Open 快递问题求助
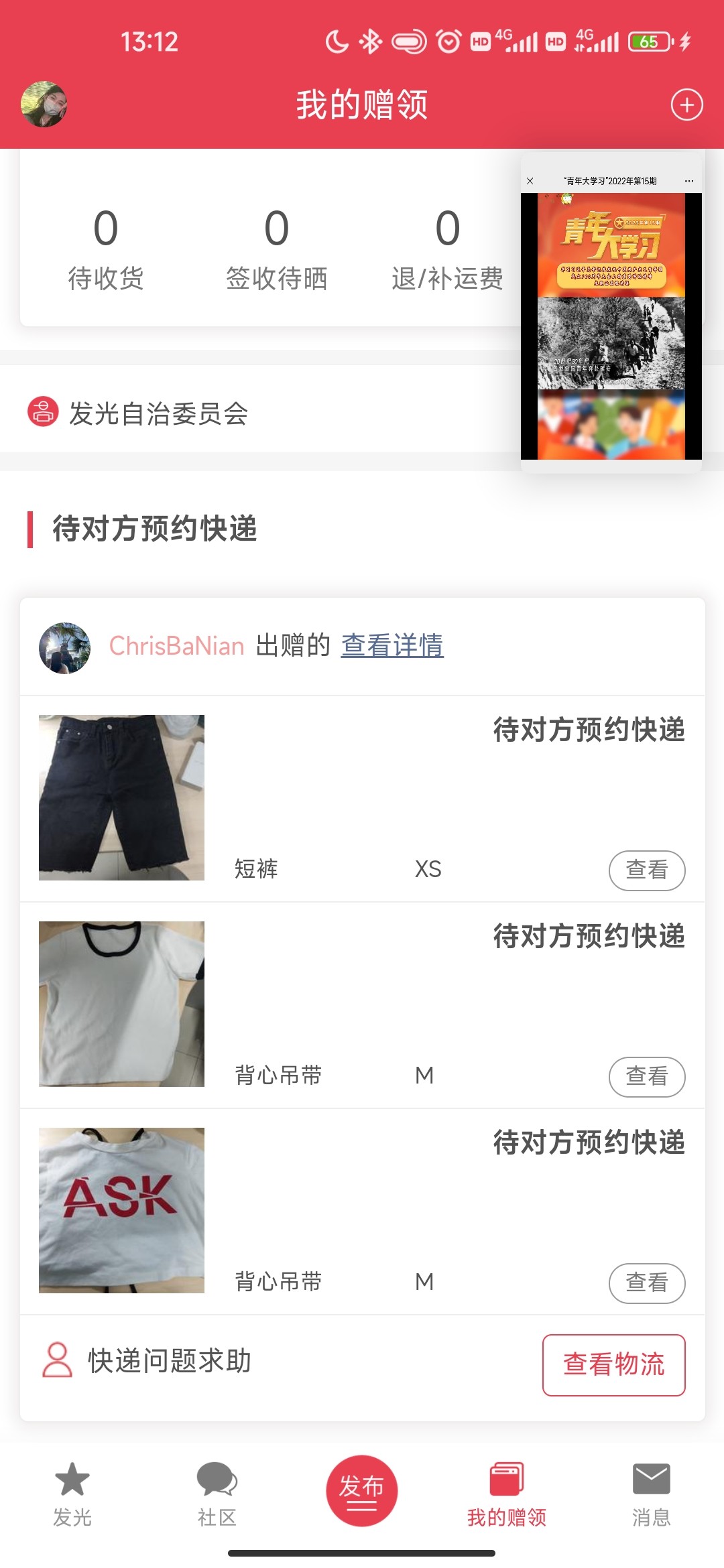724x1568 pixels. click(x=169, y=1360)
